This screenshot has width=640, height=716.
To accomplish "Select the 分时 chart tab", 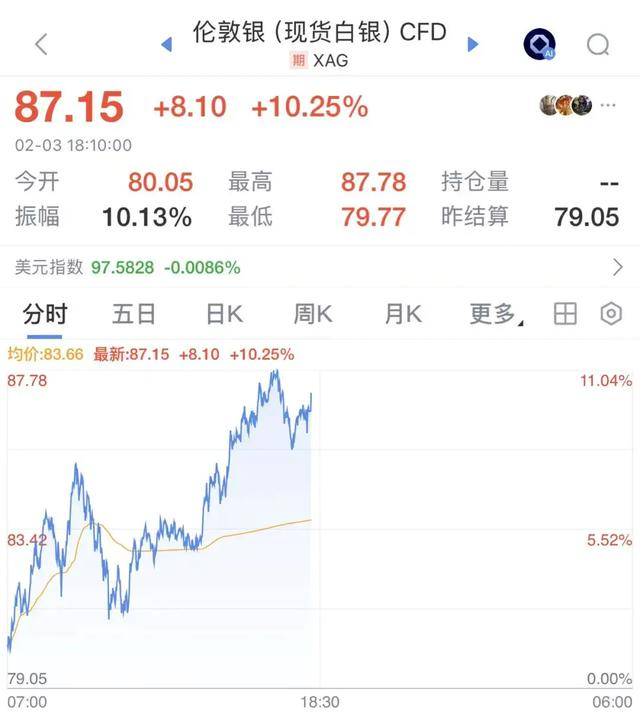I will (x=45, y=314).
